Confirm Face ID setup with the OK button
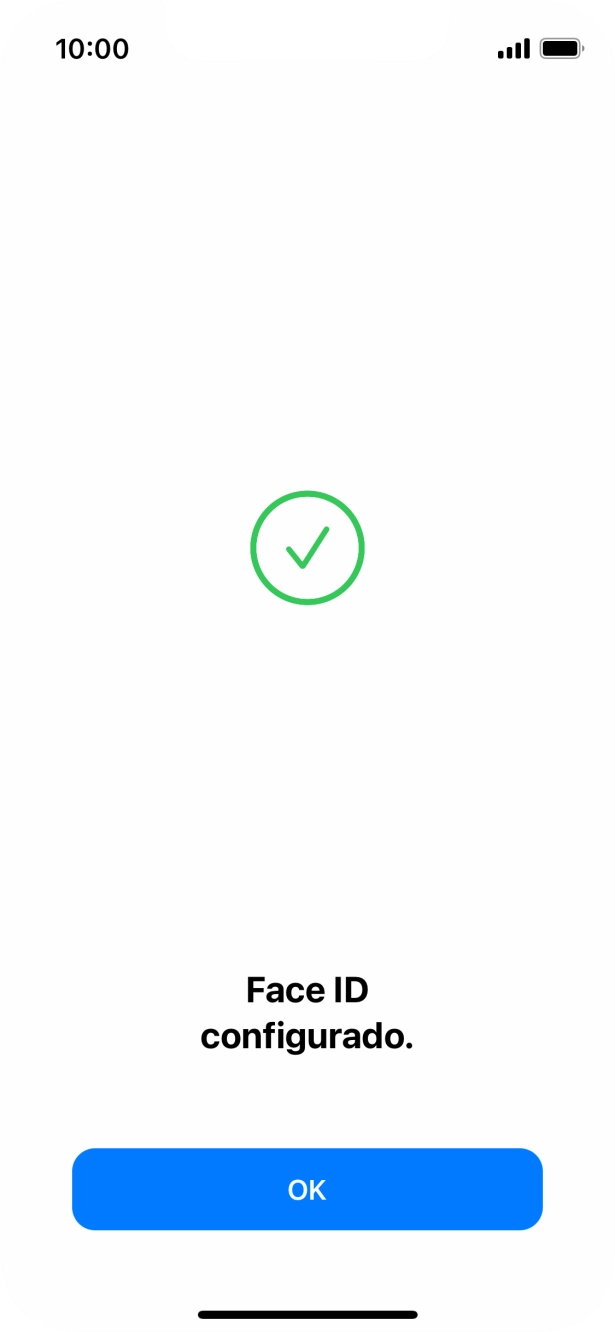Viewport: 615px width, 1332px height. point(307,1189)
